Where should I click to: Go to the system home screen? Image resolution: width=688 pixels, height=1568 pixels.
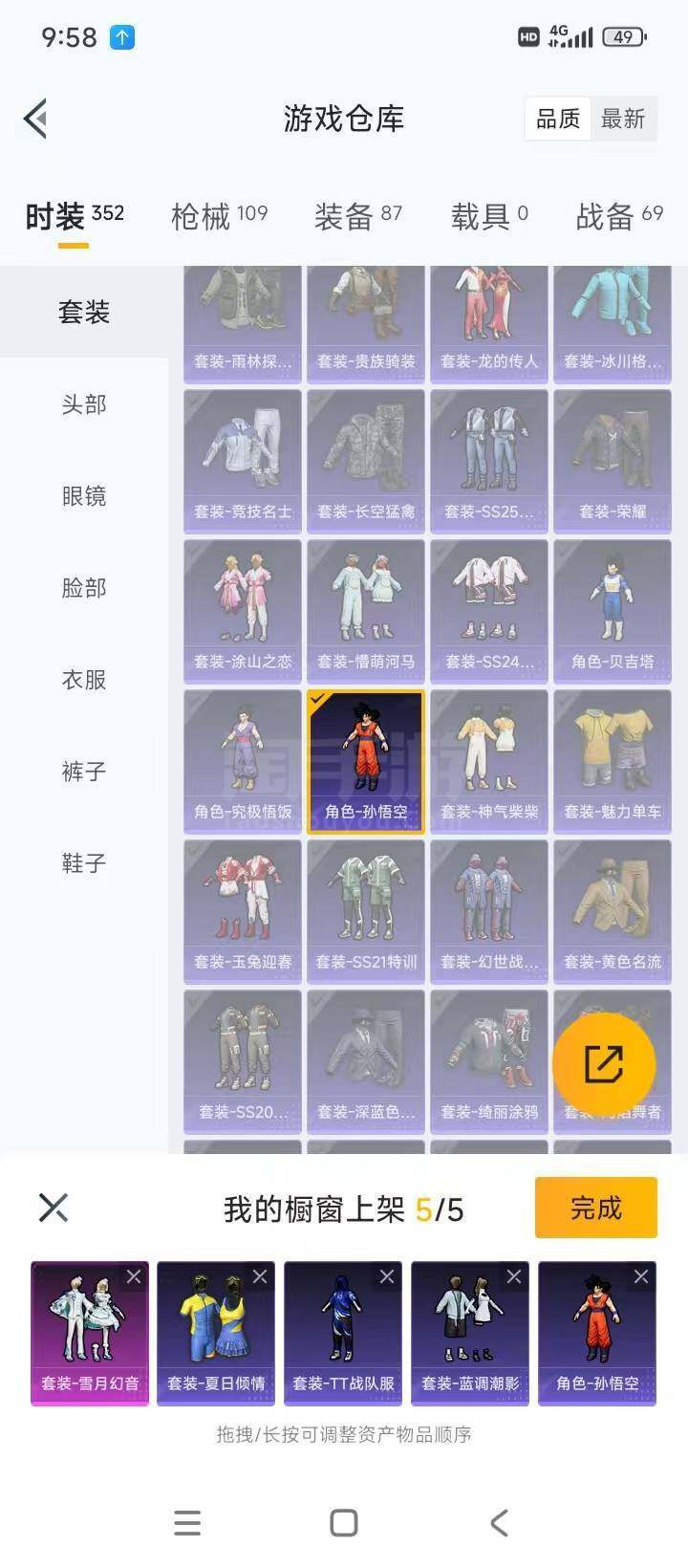coord(344,1523)
